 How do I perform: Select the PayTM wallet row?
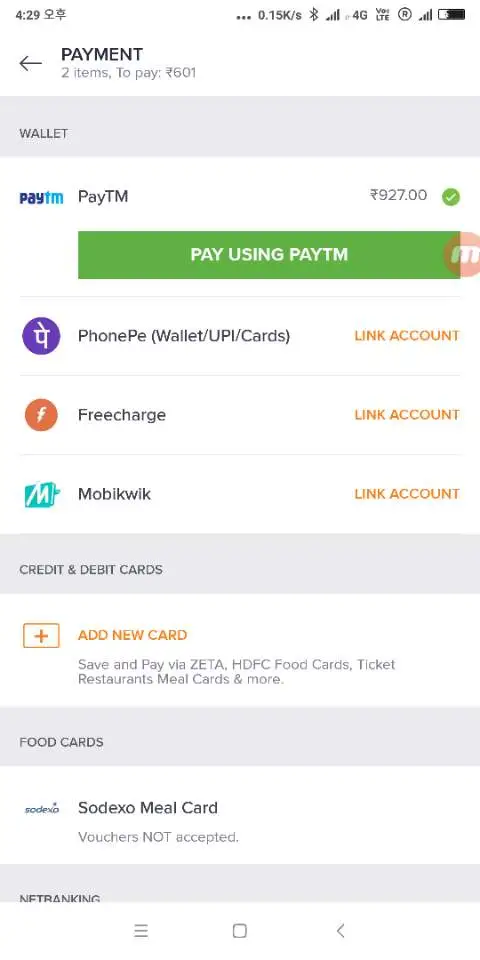(240, 197)
